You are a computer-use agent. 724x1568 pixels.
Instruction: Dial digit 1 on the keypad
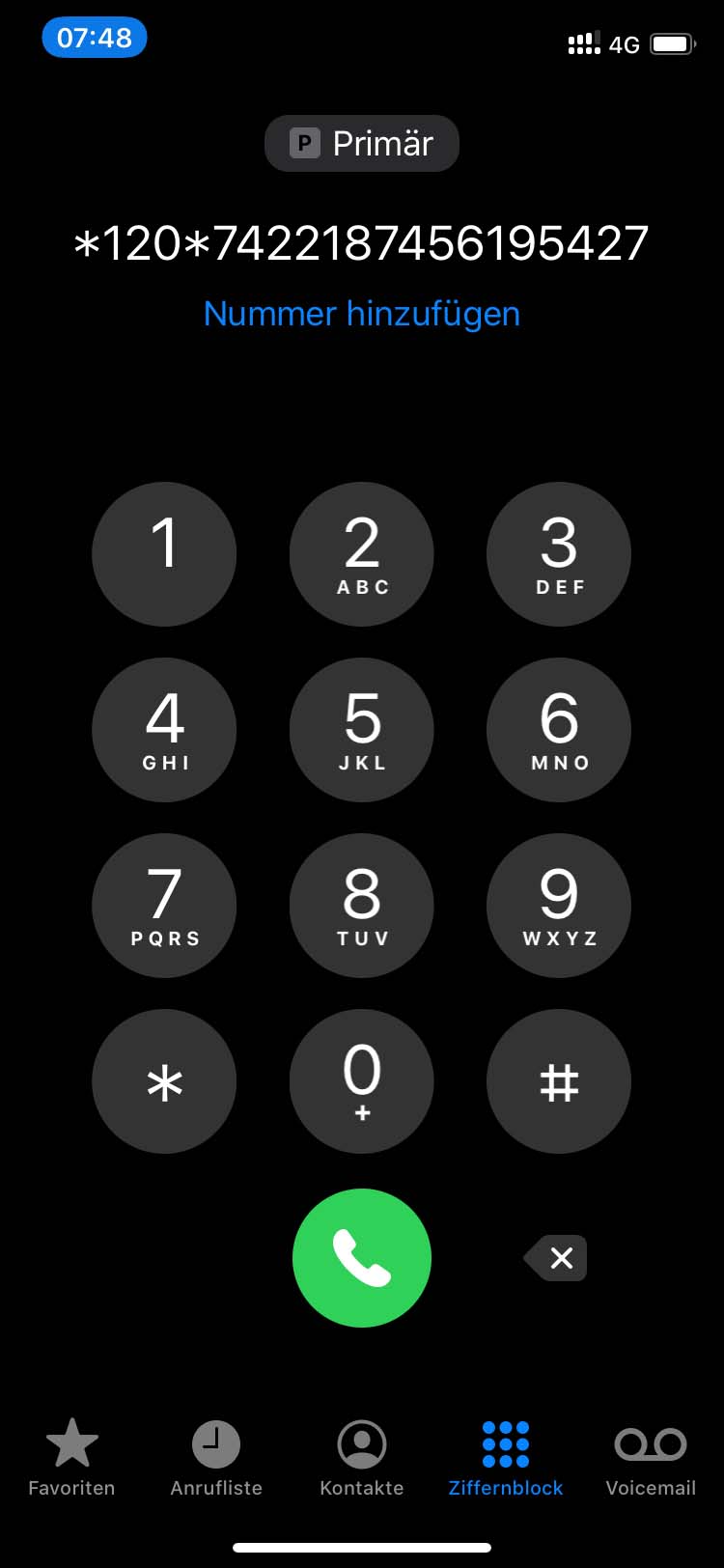coord(164,554)
